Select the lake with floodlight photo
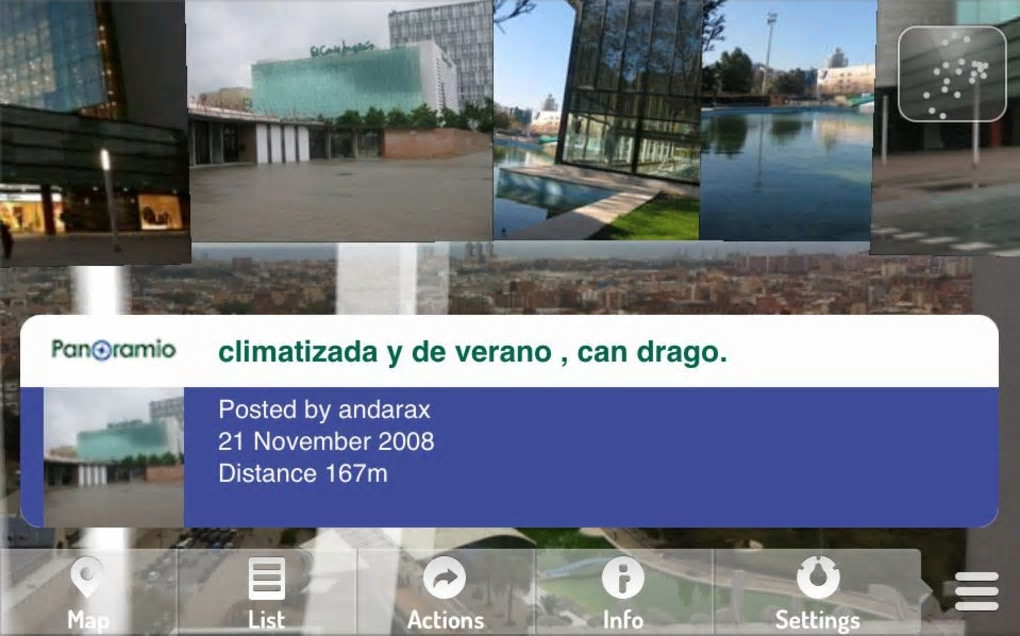This screenshot has width=1020, height=636. coord(787,120)
